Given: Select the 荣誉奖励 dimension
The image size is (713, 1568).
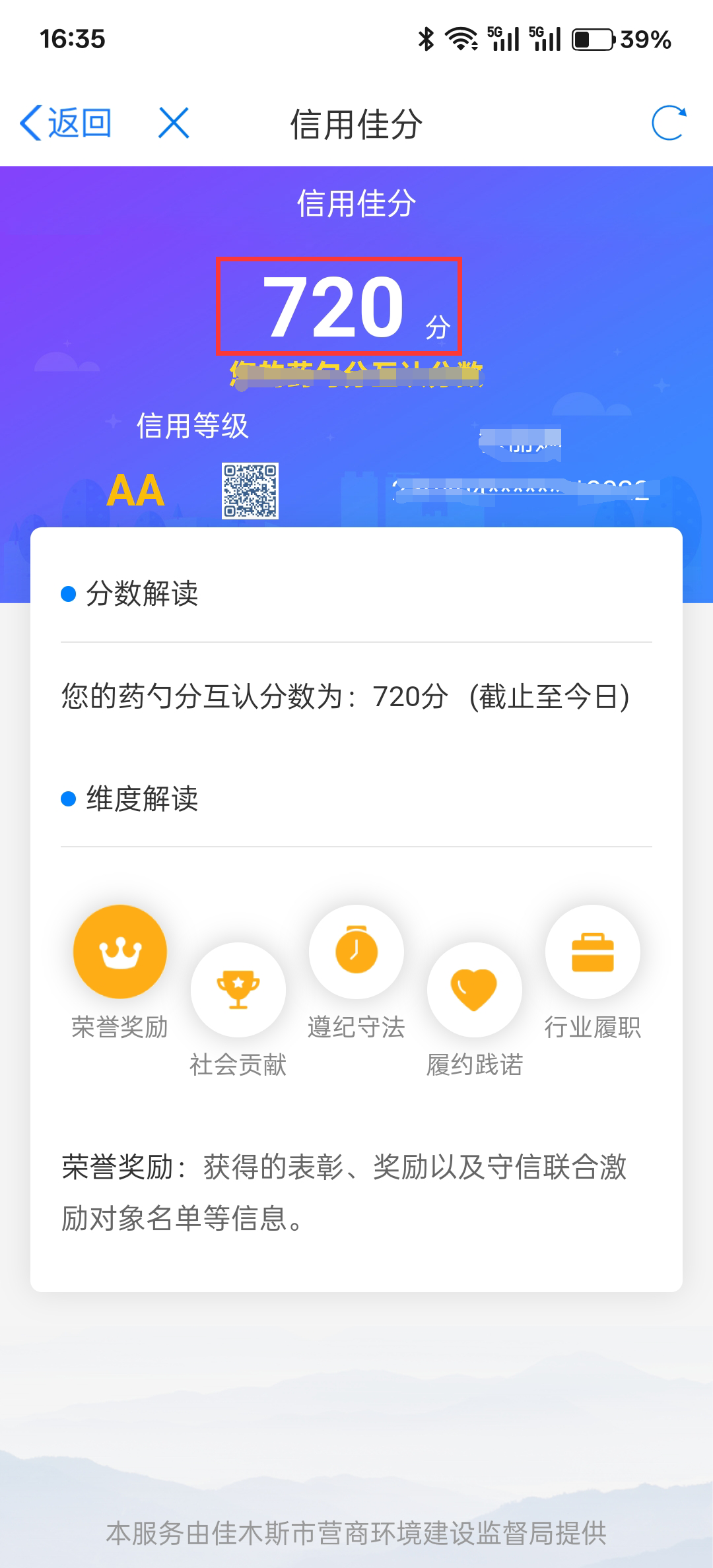Looking at the screenshot, I should (x=120, y=952).
